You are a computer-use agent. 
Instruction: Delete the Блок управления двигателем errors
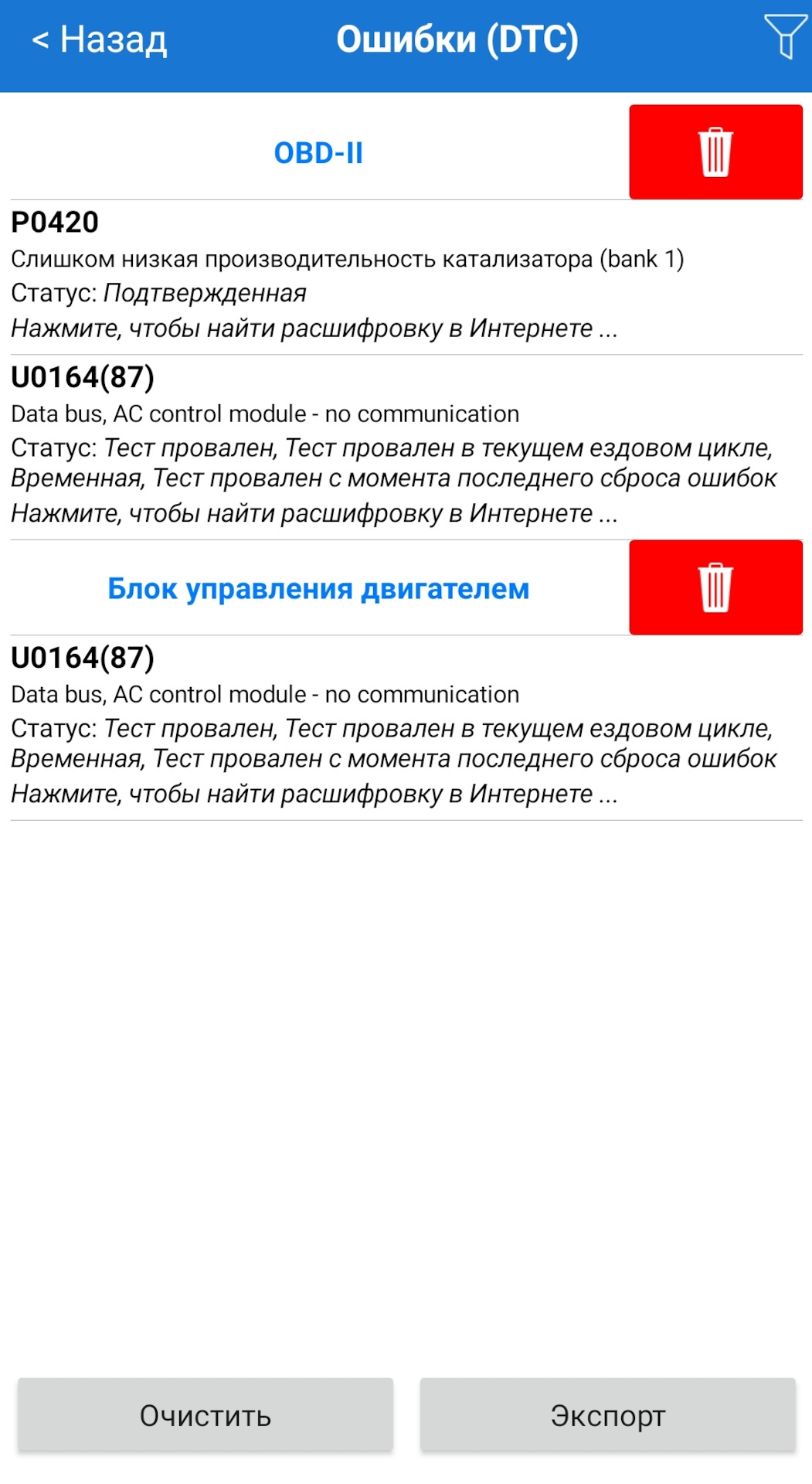click(x=715, y=587)
